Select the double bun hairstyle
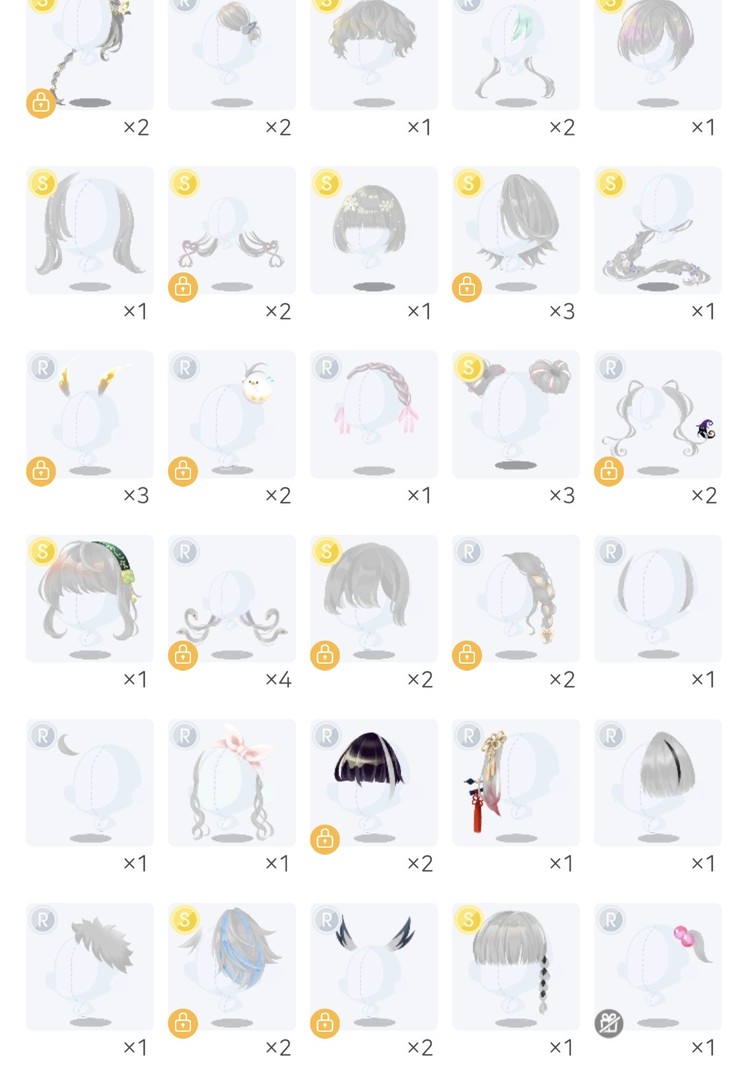The width and height of the screenshot is (750, 1076). [515, 414]
